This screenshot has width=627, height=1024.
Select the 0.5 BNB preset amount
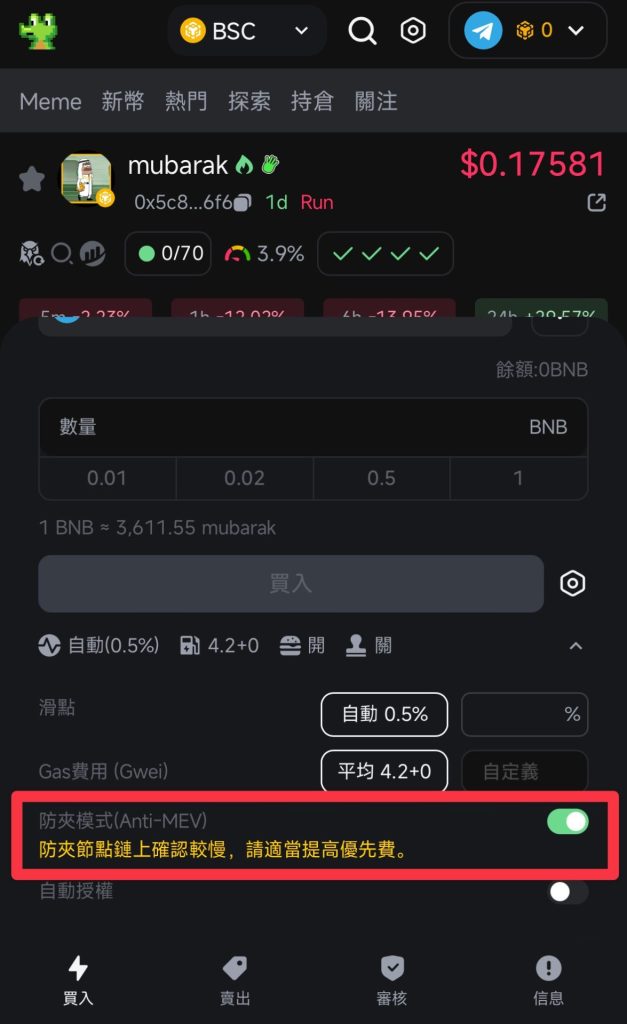click(x=381, y=478)
